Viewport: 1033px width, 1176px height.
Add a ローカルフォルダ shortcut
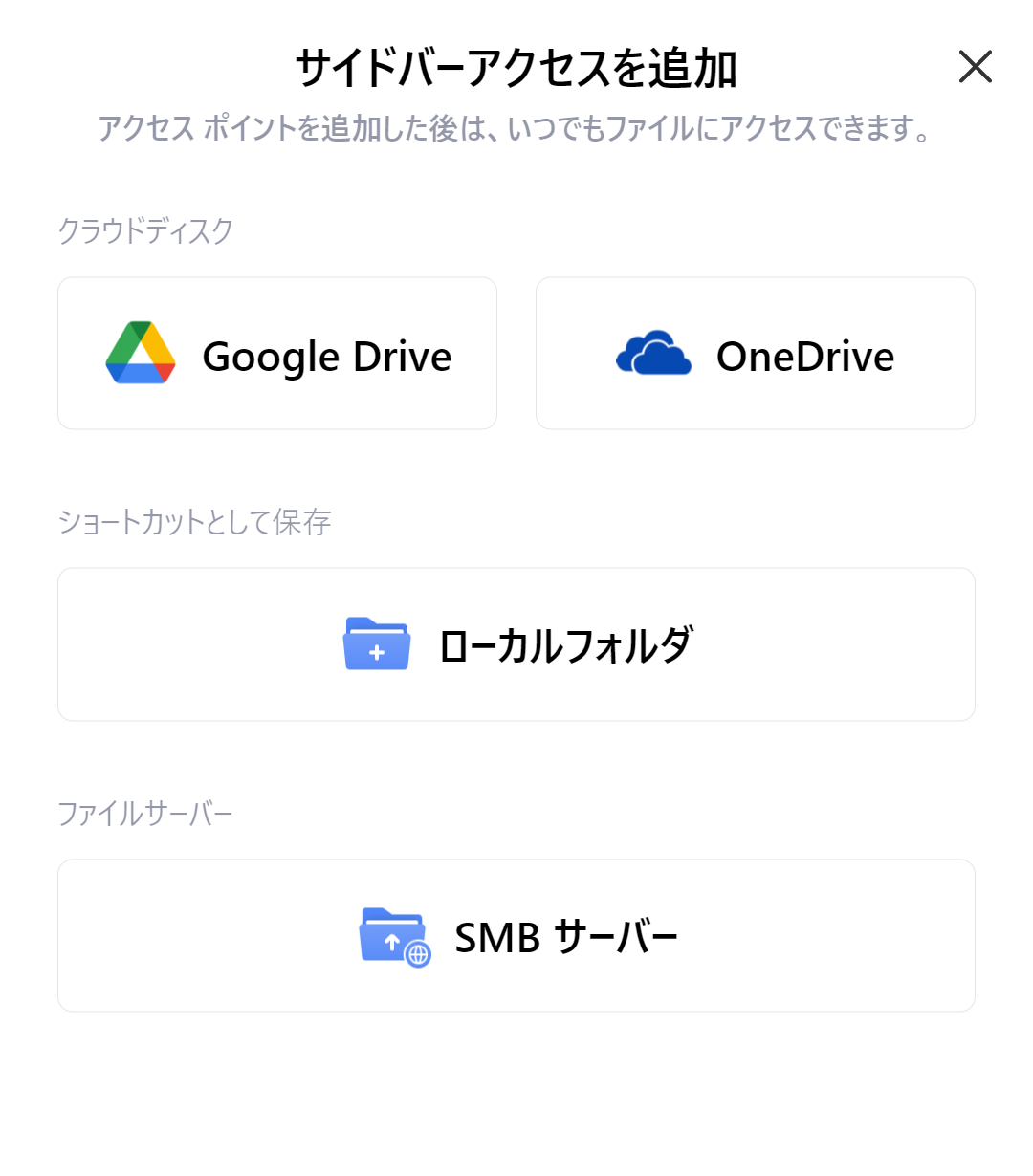click(516, 644)
